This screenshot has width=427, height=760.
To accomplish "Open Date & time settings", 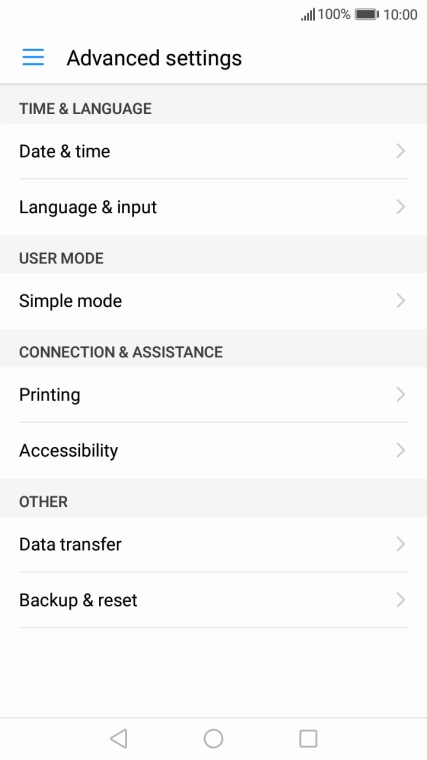I will click(213, 151).
